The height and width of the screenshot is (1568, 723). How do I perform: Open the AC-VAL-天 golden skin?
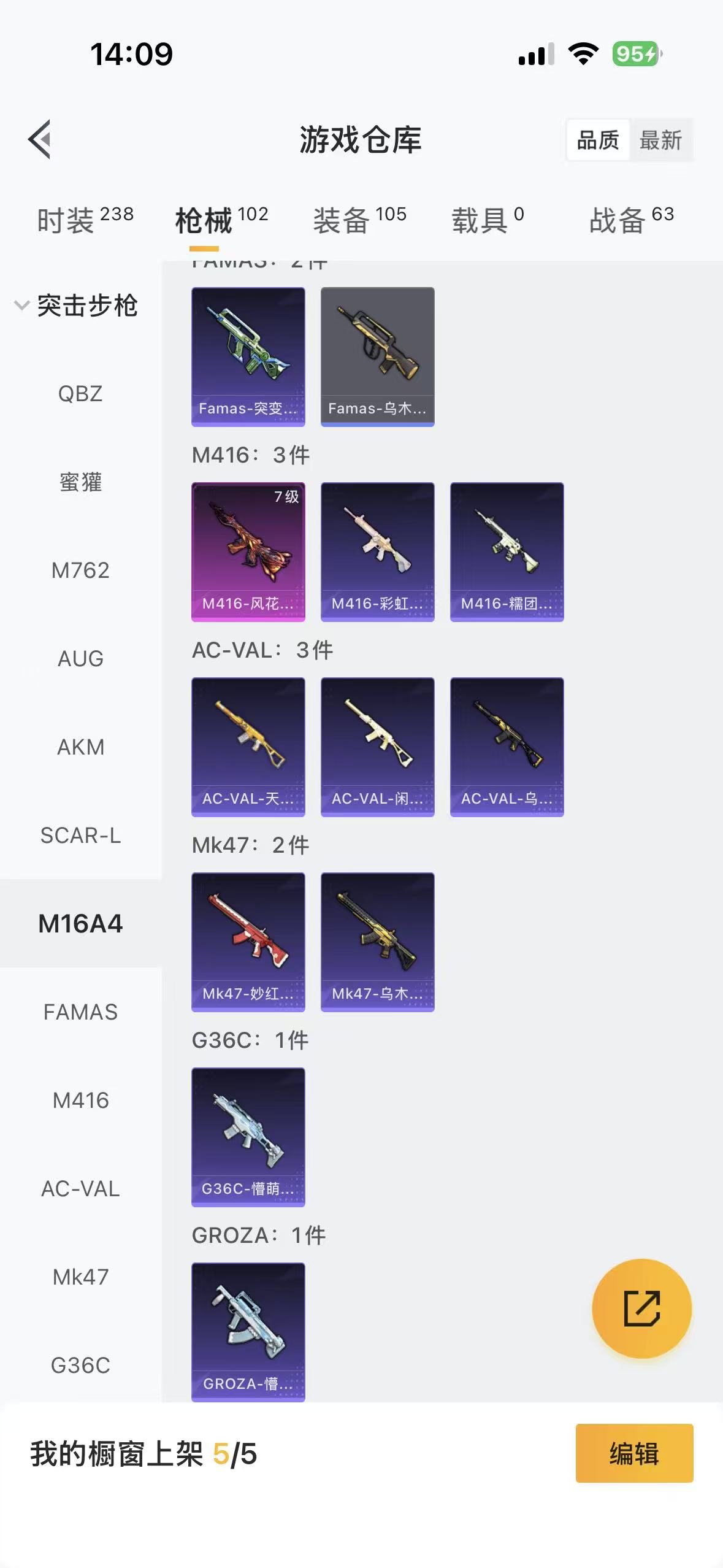[248, 747]
